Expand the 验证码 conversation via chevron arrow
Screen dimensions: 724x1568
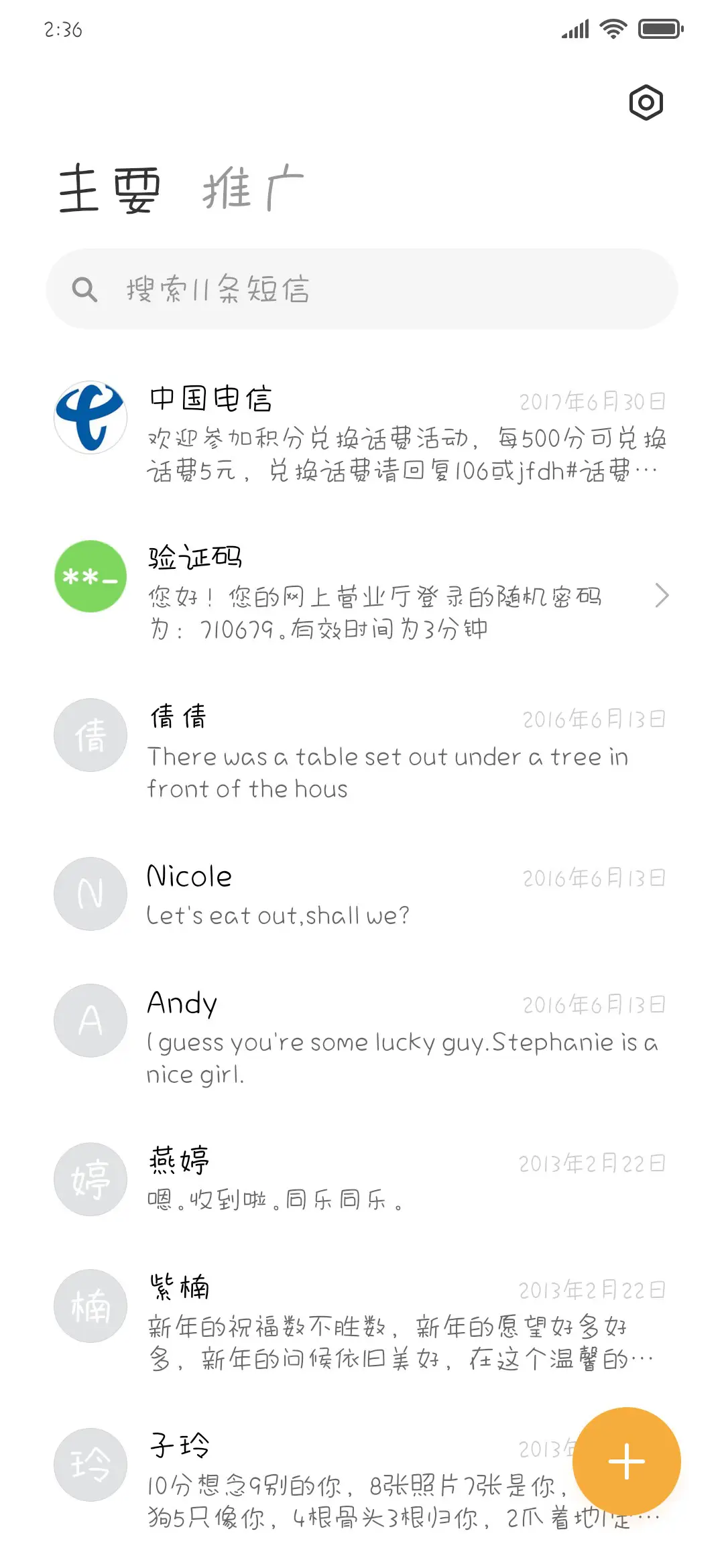[x=663, y=595]
